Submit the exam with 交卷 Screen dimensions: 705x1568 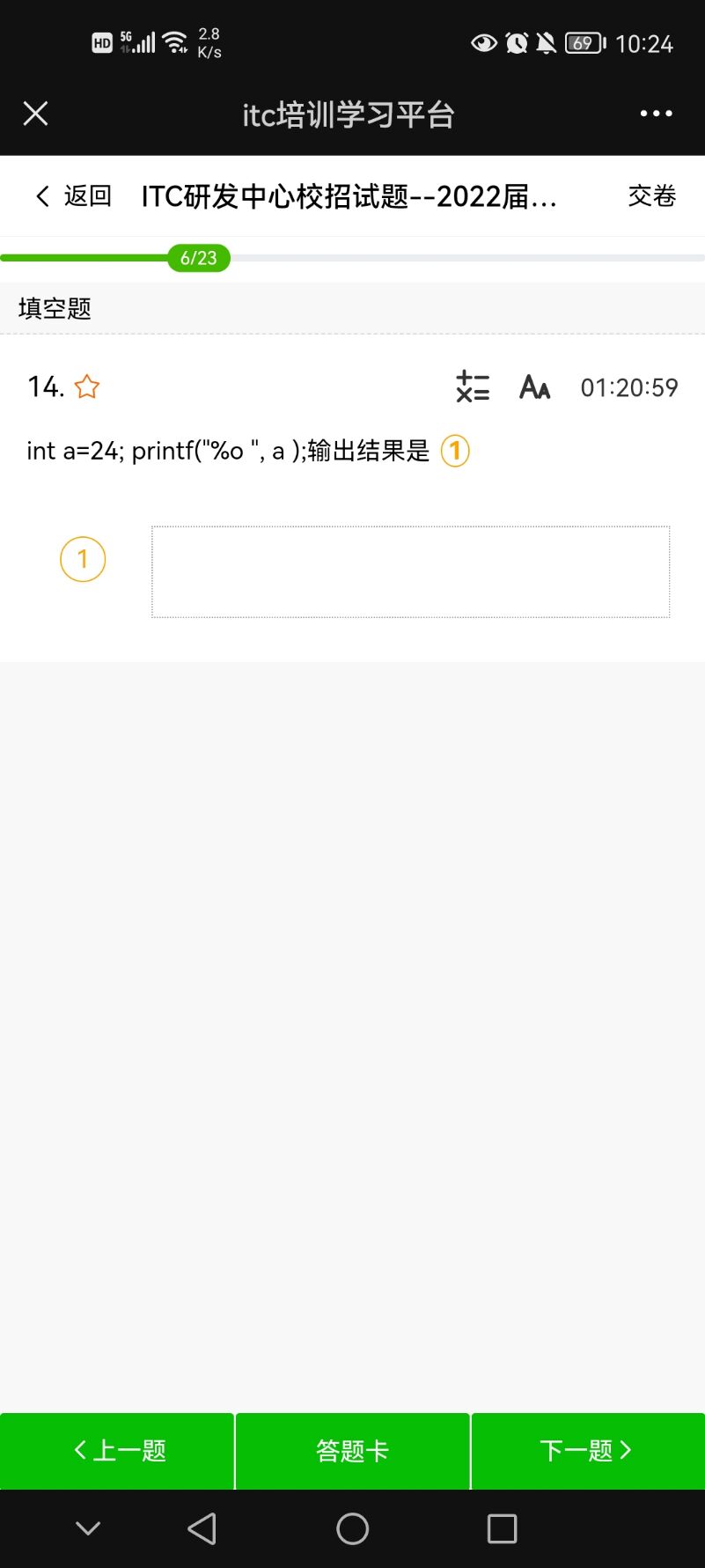pos(652,195)
